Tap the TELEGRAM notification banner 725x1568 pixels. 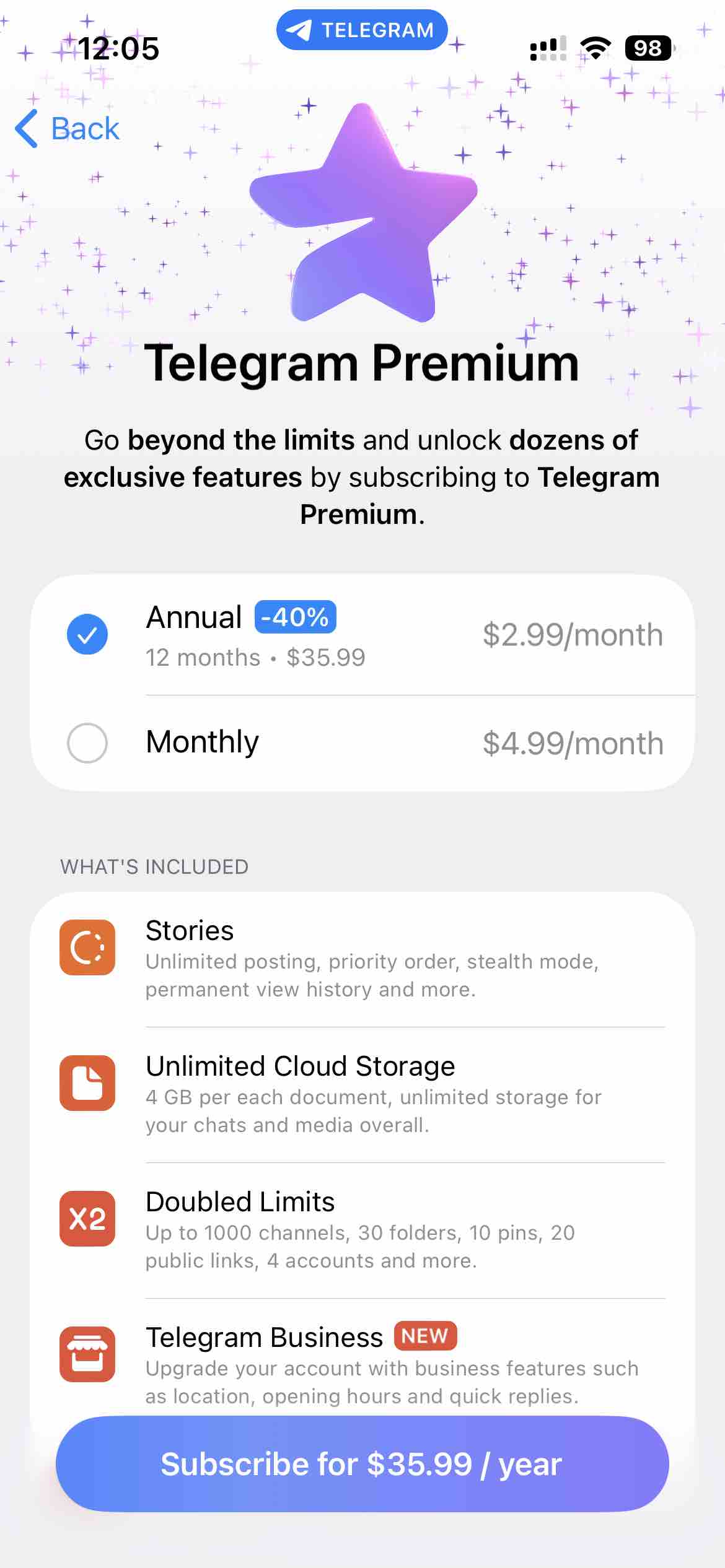click(x=362, y=29)
